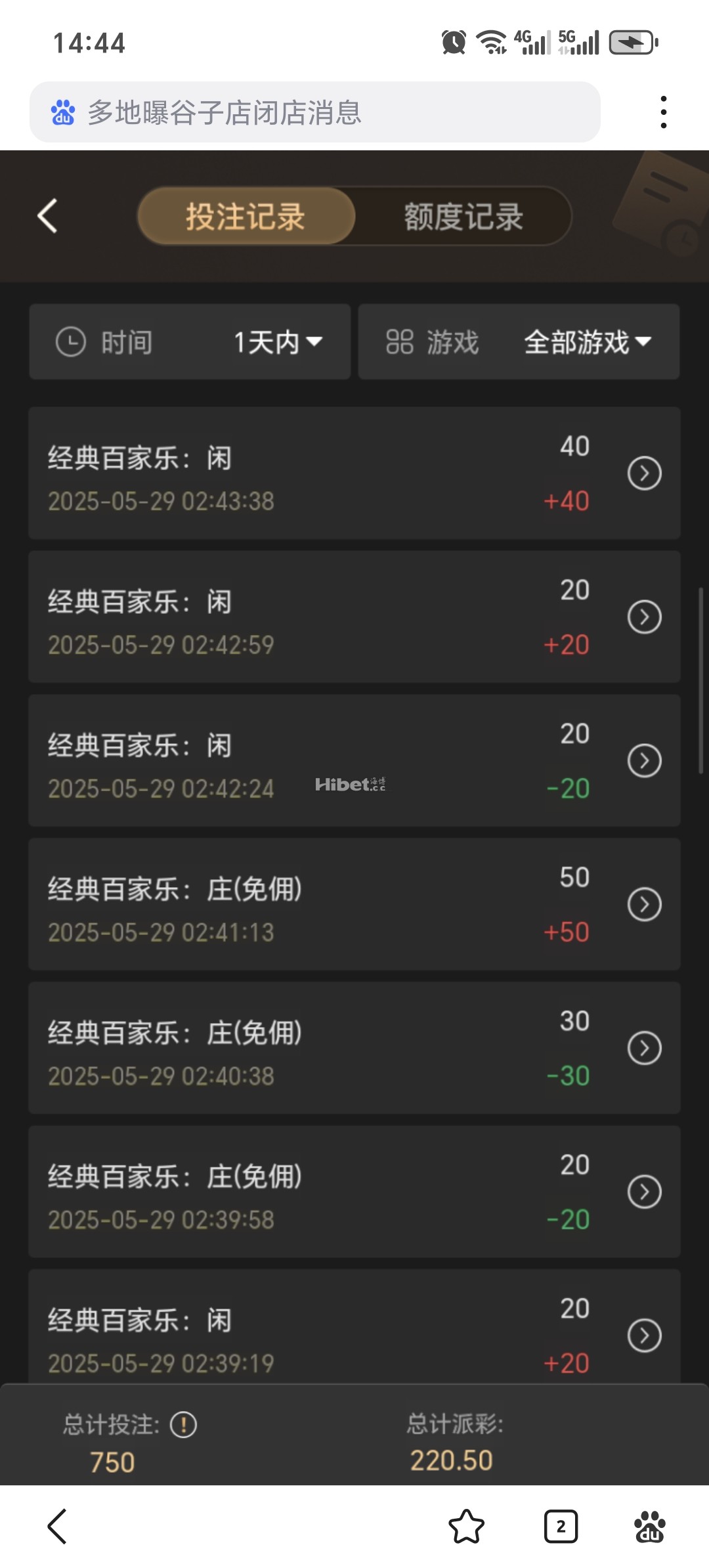Tap the info icon beside 总计投注

(x=183, y=1425)
